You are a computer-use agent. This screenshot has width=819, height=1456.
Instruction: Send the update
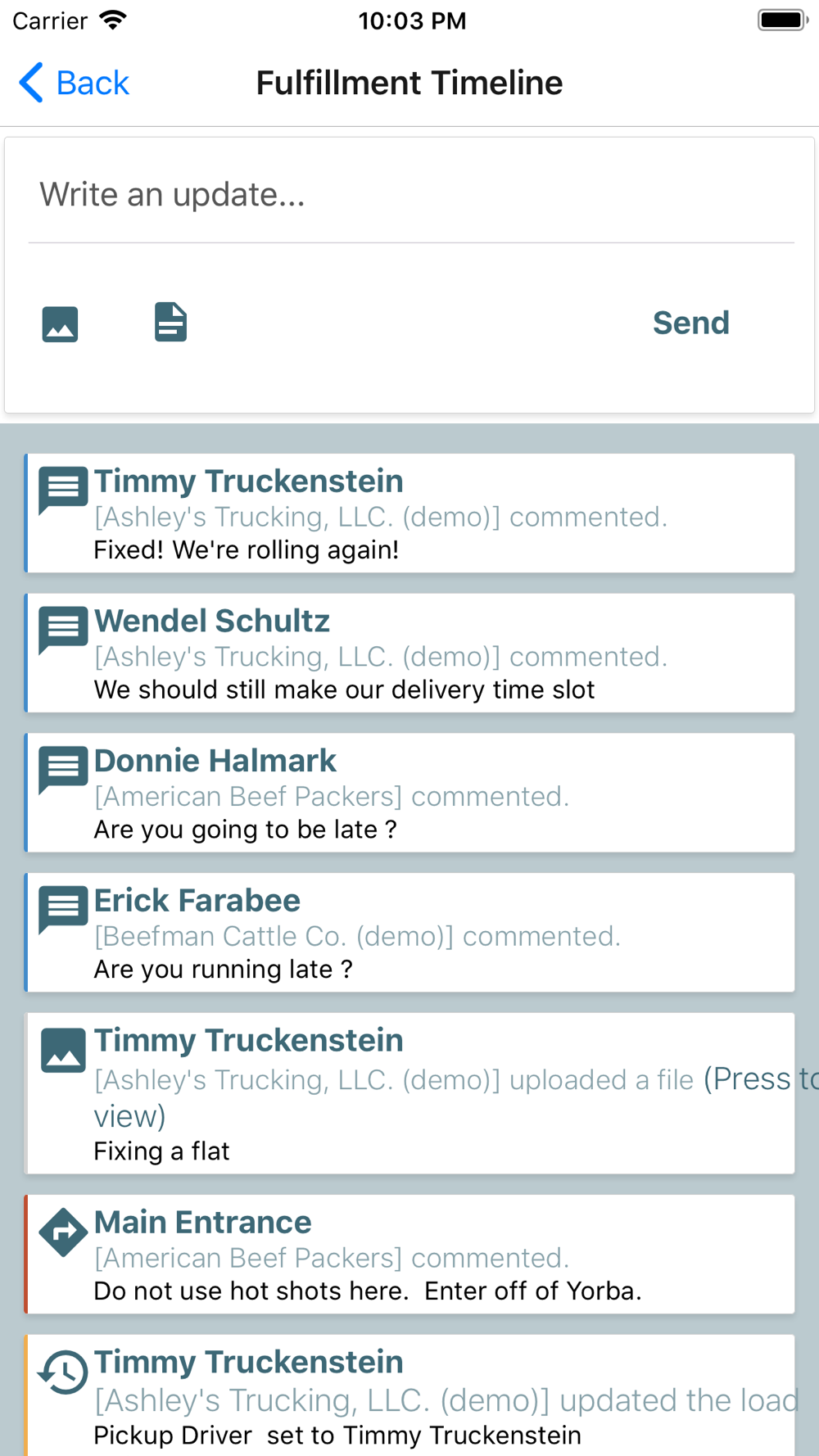[x=690, y=323]
